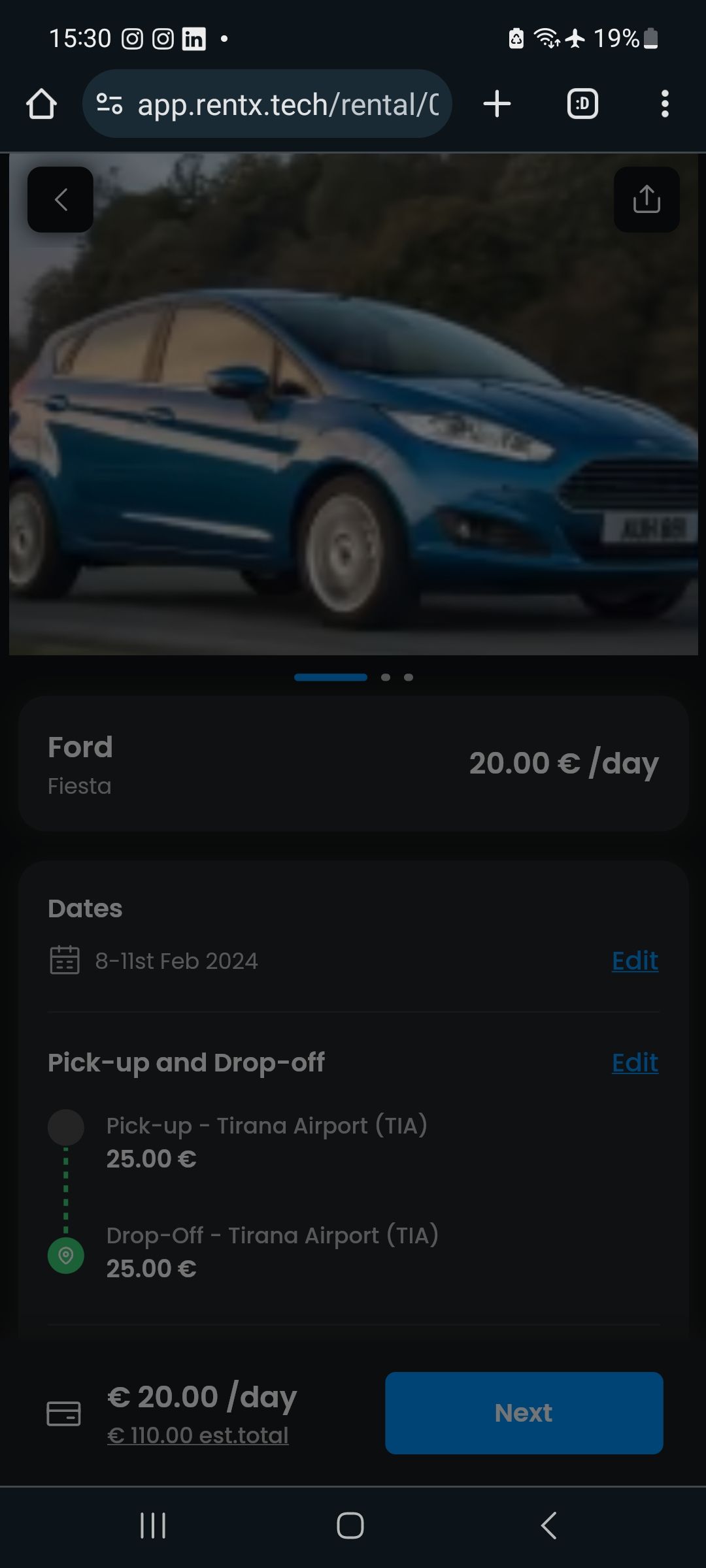Open a new browser tab
Screen dimensions: 706x1568
tap(497, 104)
